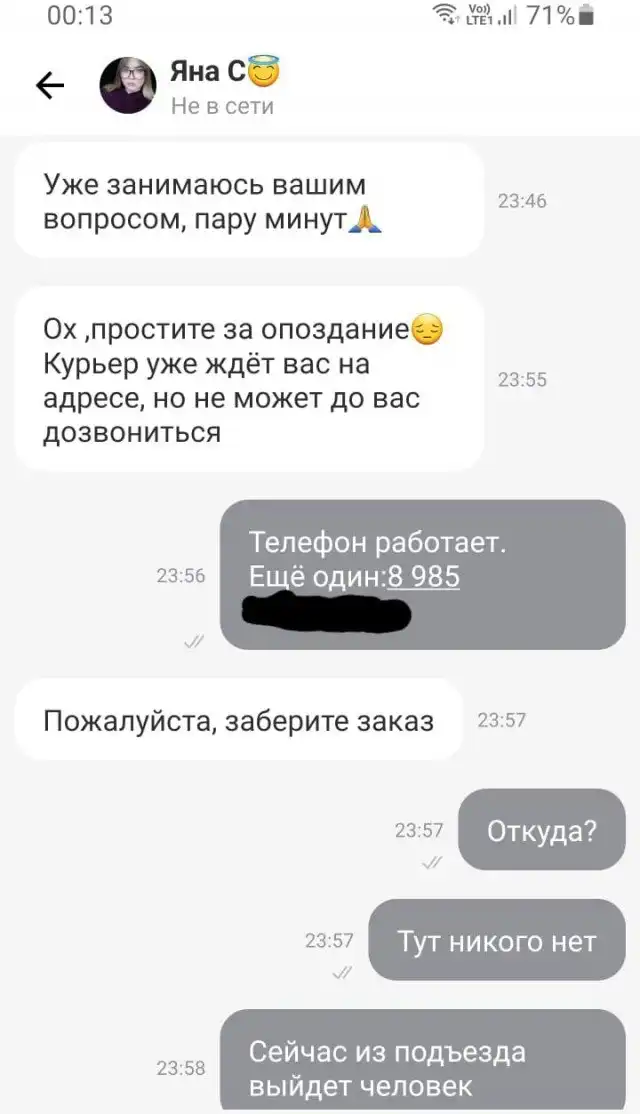
Task: Go back from chat with Яна С
Action: click(x=49, y=87)
